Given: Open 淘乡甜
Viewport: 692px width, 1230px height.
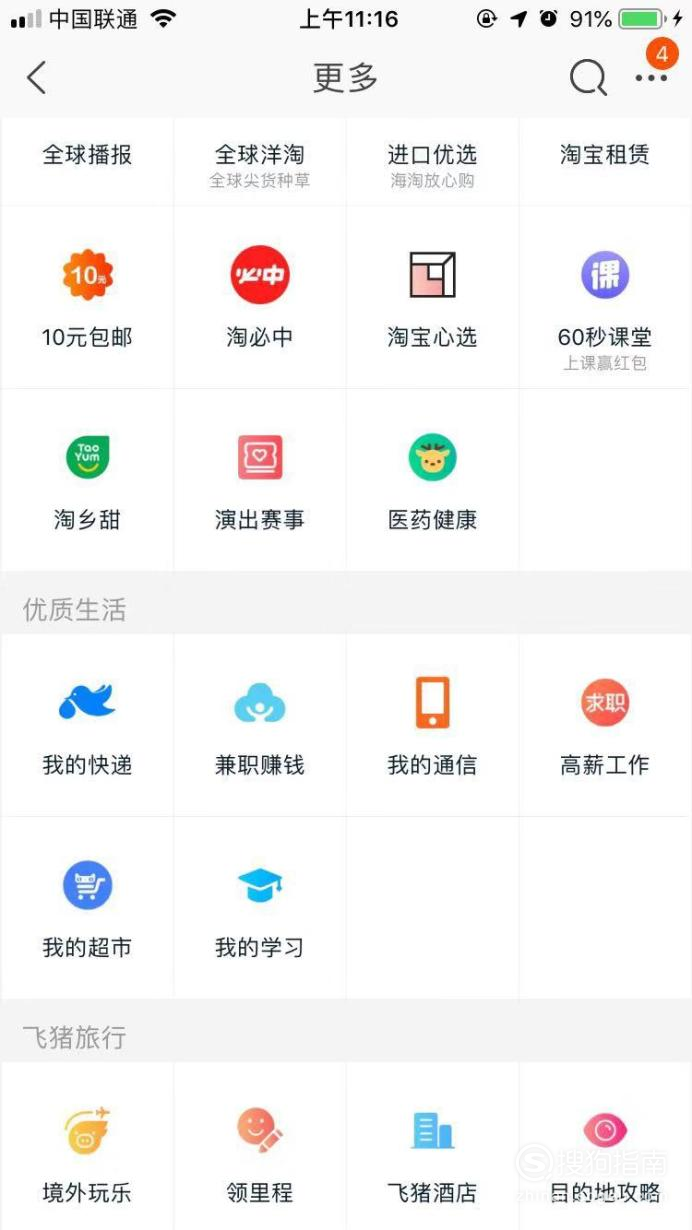Looking at the screenshot, I should coord(87,480).
